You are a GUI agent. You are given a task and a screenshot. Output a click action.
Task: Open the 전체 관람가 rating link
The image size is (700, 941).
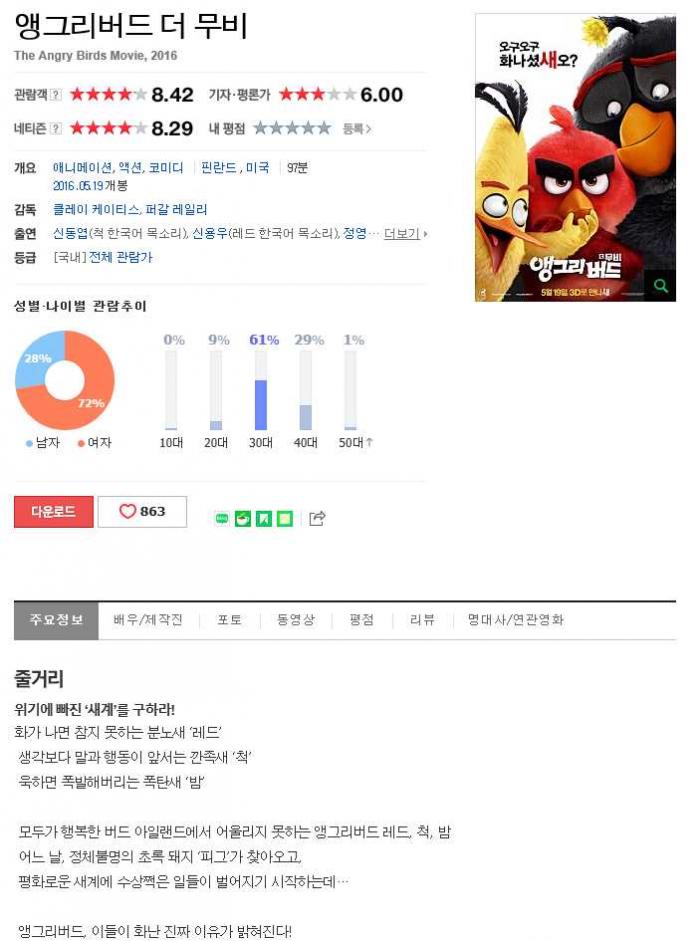coord(120,257)
